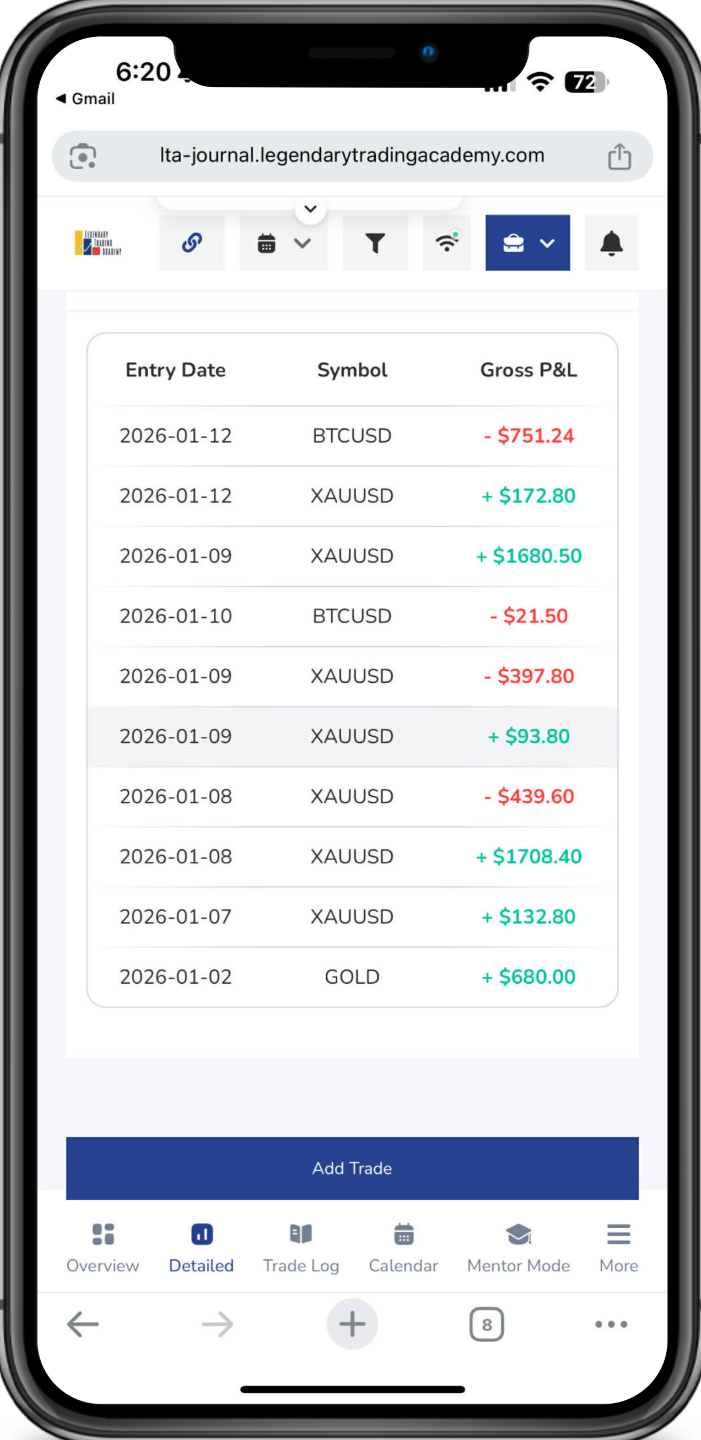Share the current page
Image resolution: width=701 pixels, height=1440 pixels.
click(619, 157)
